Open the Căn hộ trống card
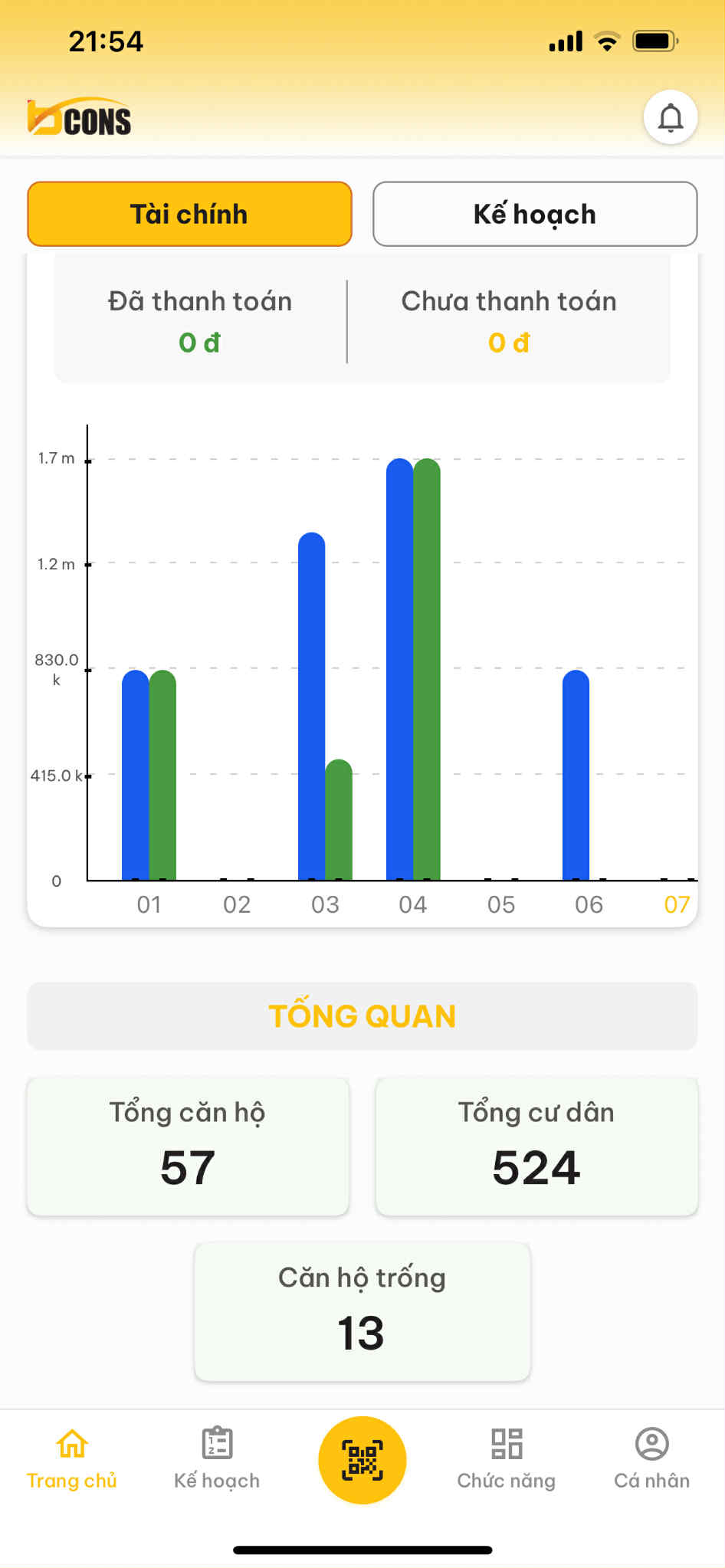 click(x=362, y=1312)
